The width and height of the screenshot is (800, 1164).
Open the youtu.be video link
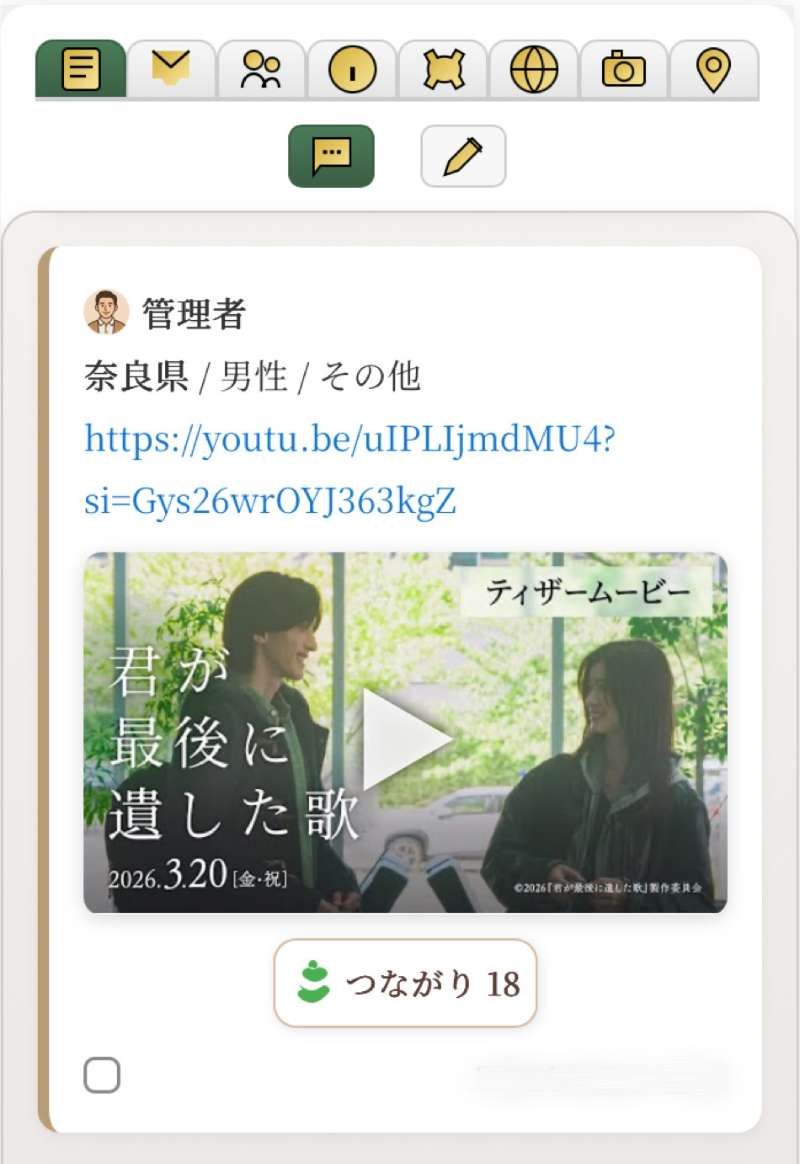pyautogui.click(x=349, y=470)
